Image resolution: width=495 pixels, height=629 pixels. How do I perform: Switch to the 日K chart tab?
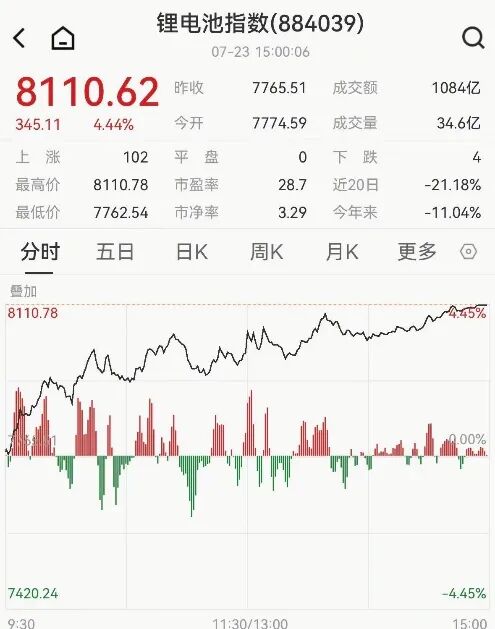coord(192,252)
